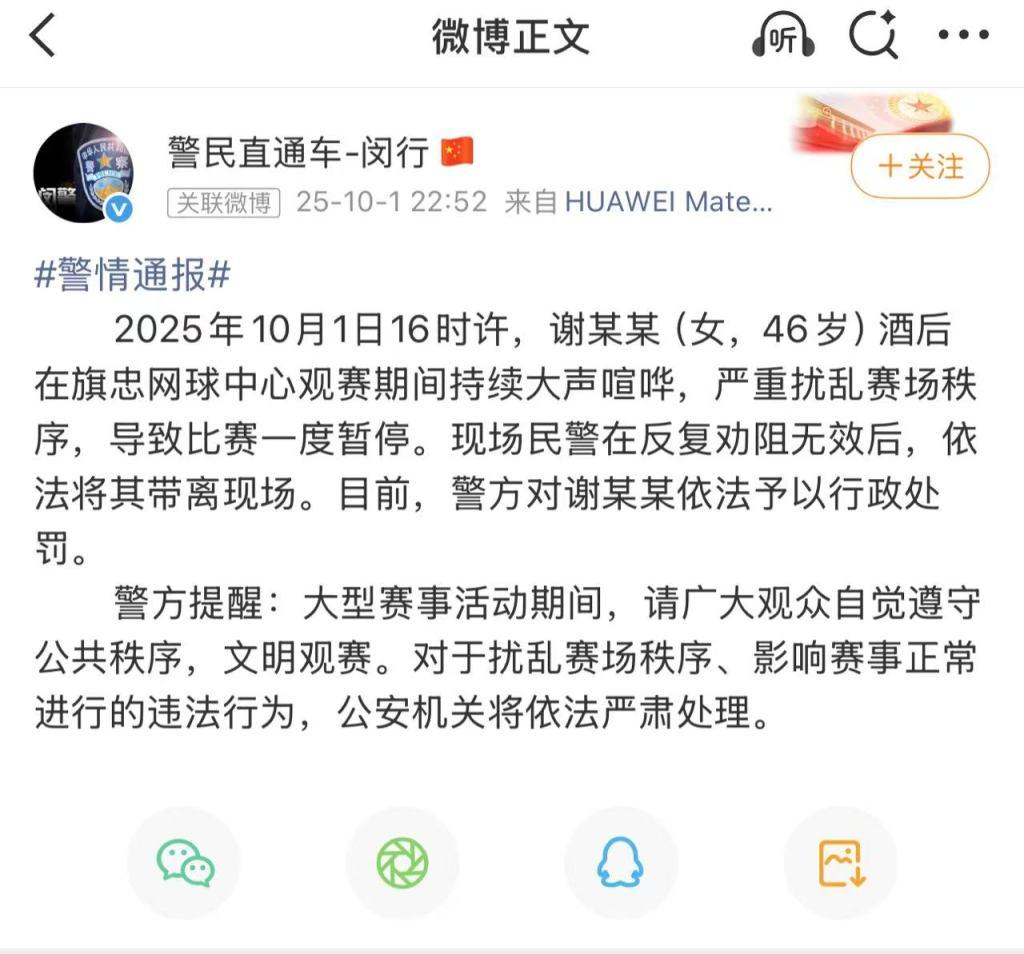Go back from the Weibo post
The width and height of the screenshot is (1024, 954).
coord(42,37)
